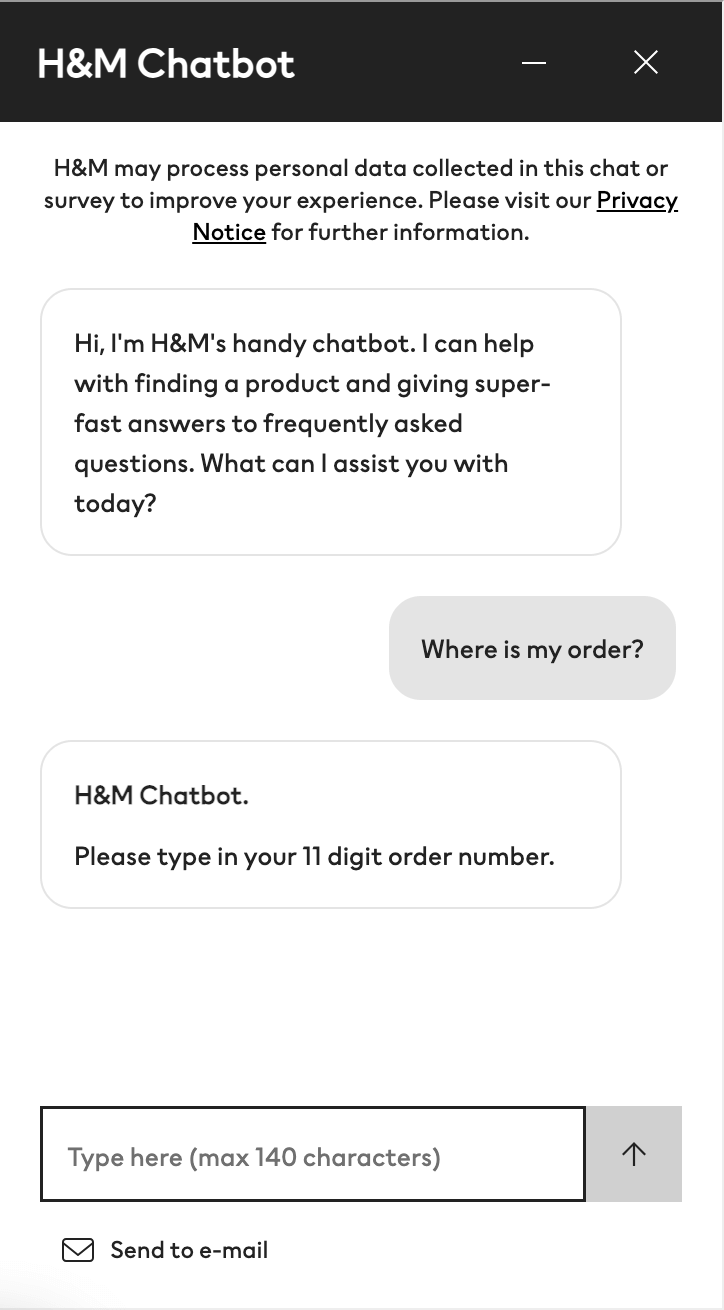Select the Where is my order bubble
This screenshot has height=1310, width=724.
click(532, 648)
